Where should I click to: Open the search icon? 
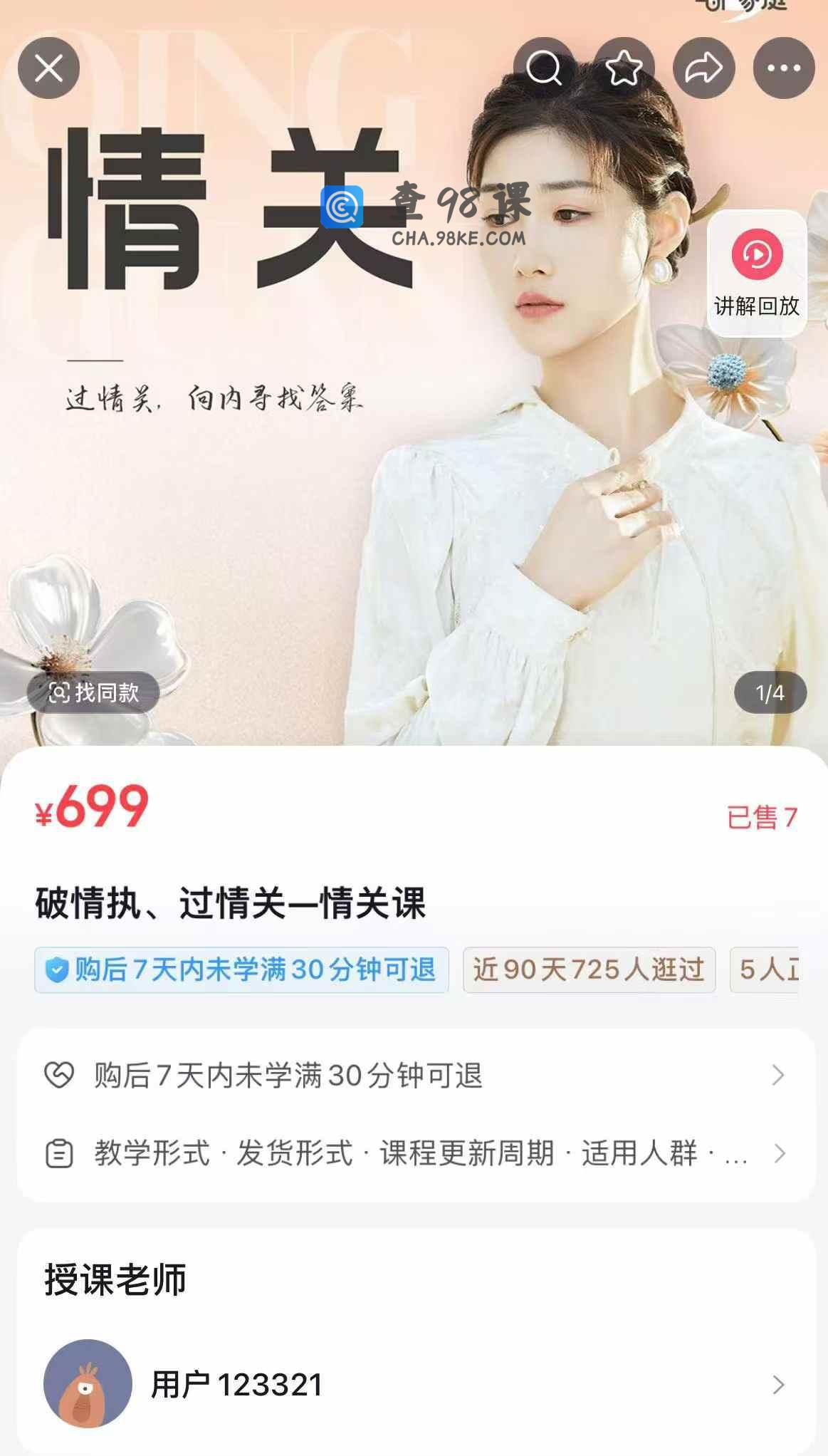(544, 68)
